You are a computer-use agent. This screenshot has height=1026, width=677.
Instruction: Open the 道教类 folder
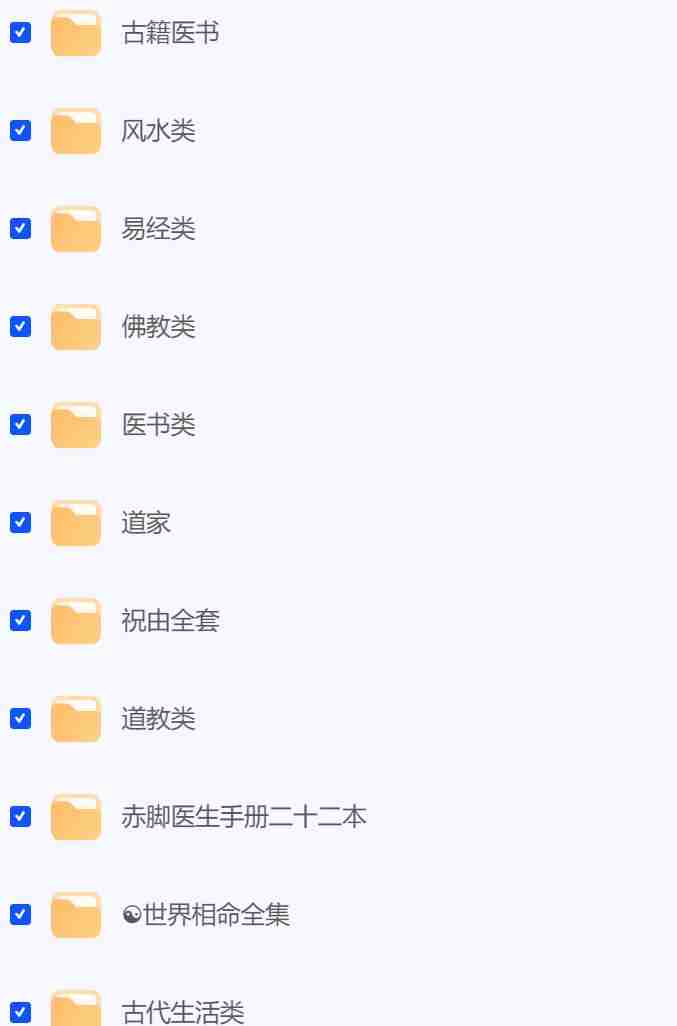click(x=158, y=719)
